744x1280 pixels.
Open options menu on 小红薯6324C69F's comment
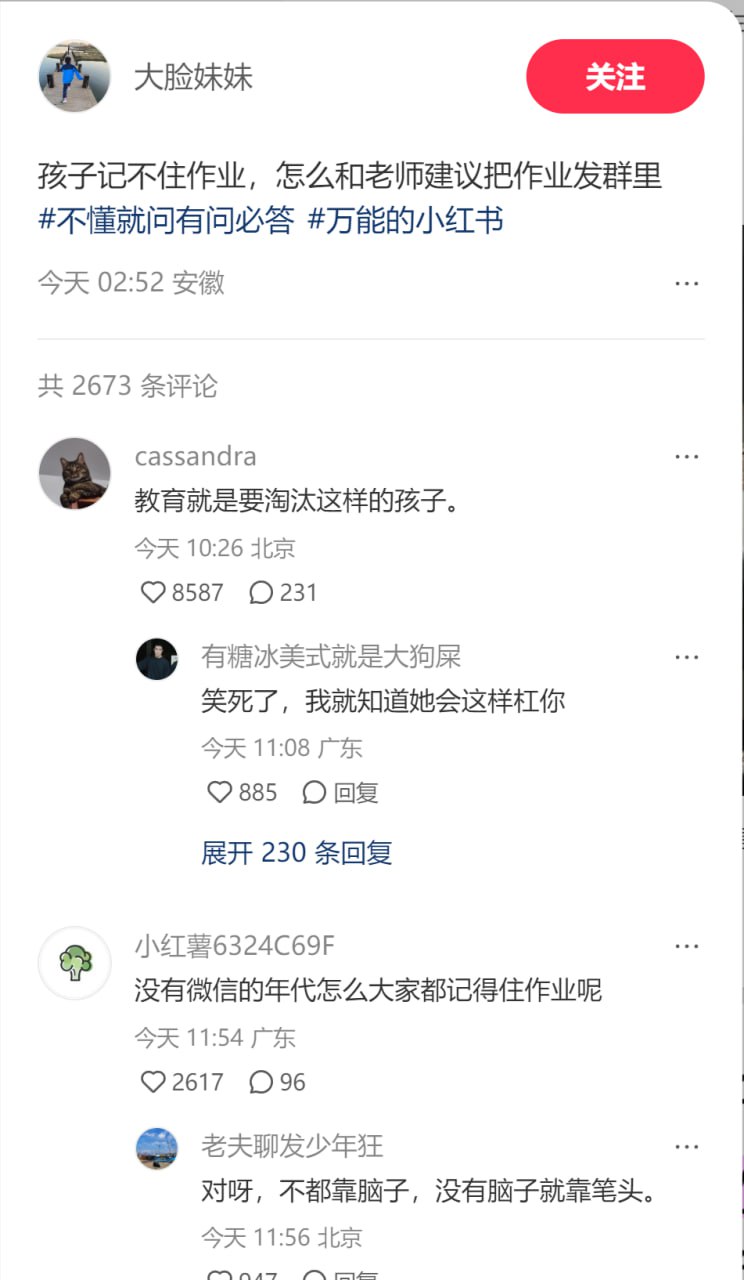[x=687, y=946]
